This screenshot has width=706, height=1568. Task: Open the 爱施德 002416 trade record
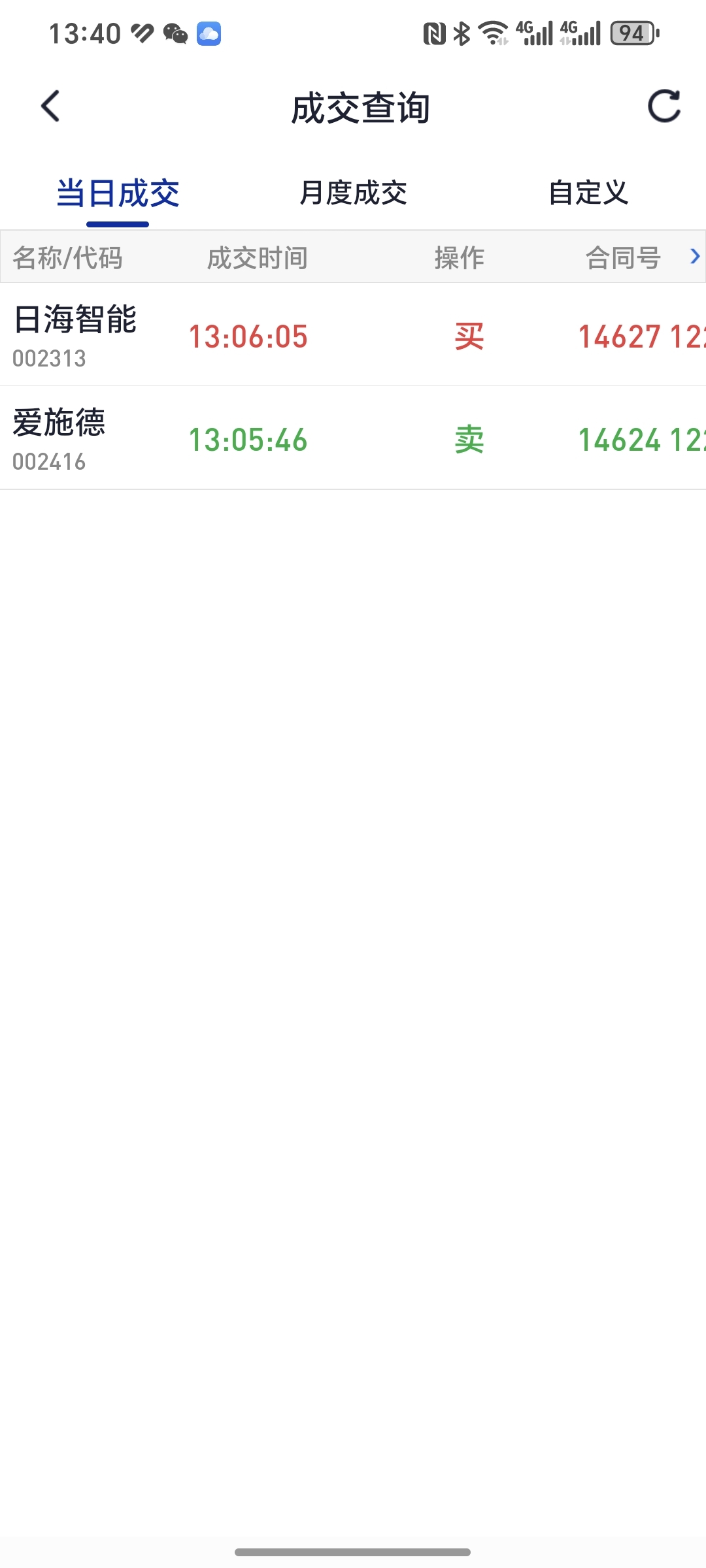(x=353, y=438)
